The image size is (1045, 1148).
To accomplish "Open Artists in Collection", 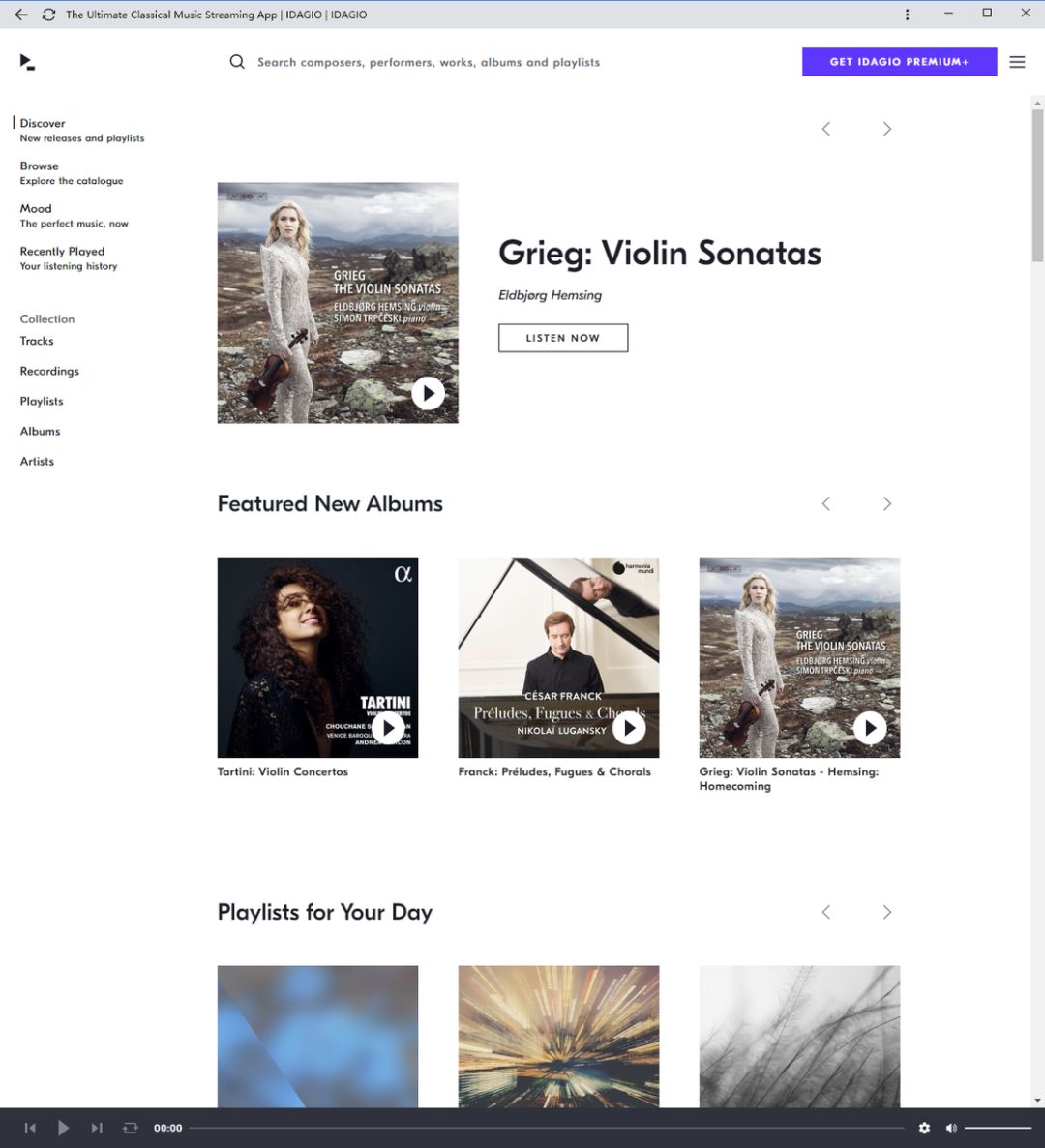I will tap(37, 461).
